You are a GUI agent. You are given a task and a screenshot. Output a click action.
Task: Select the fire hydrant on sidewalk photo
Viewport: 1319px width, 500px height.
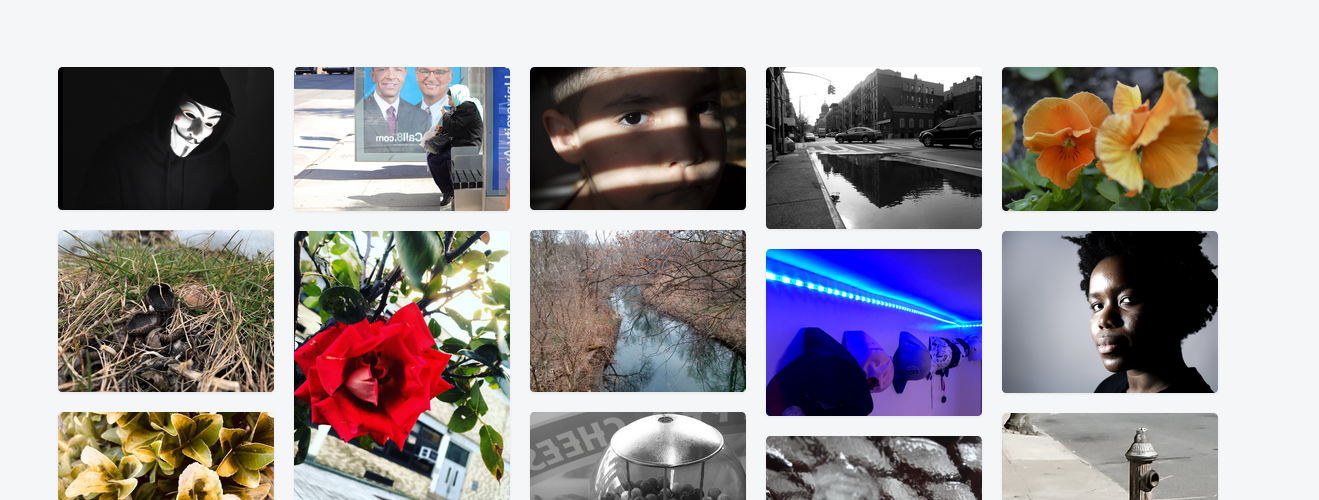pos(1109,456)
